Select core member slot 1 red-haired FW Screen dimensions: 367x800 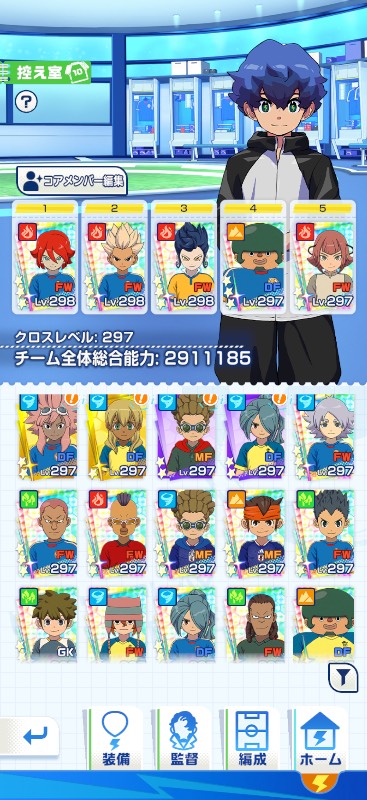pos(46,257)
